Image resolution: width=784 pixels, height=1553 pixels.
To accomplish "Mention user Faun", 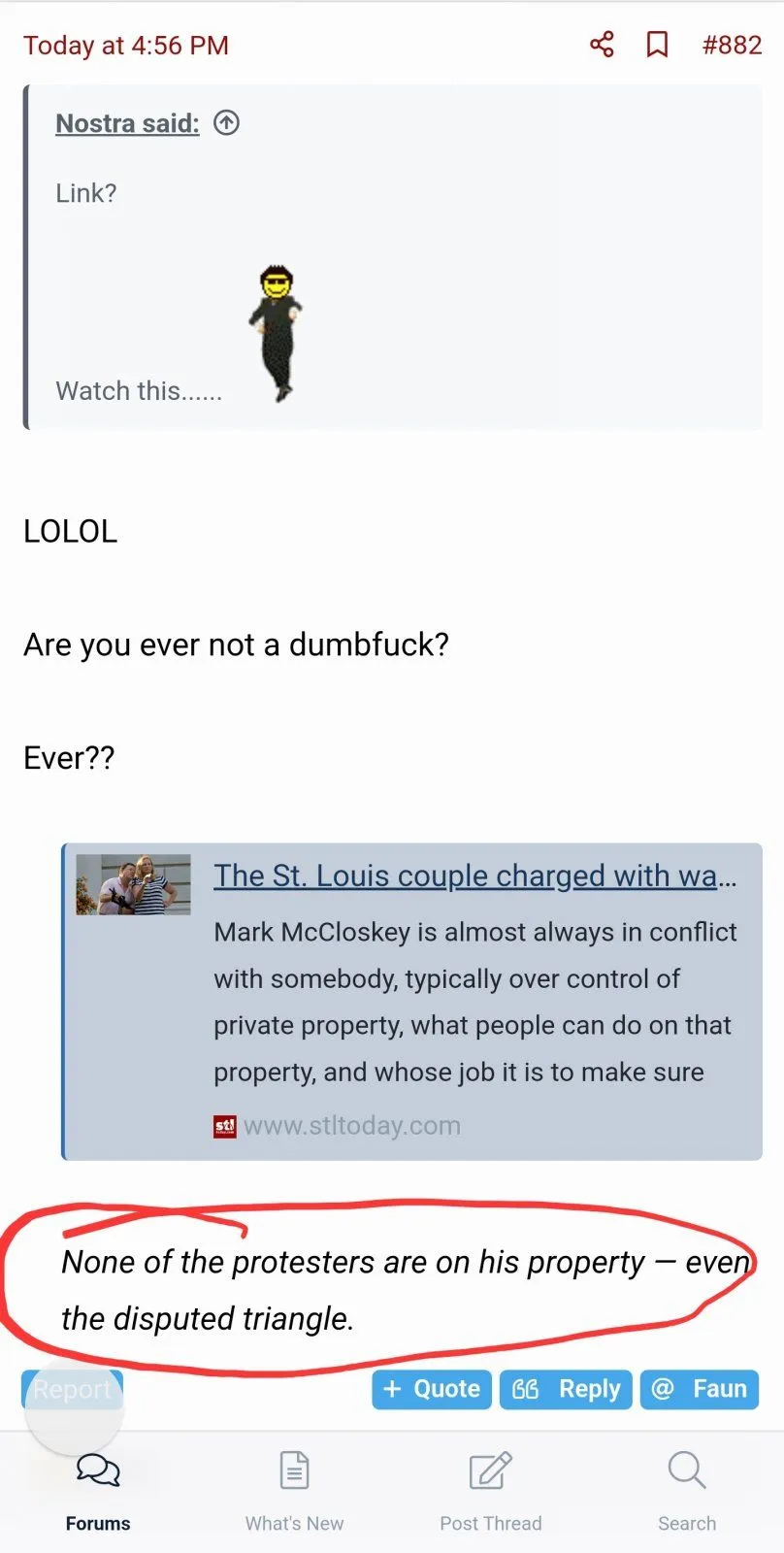I will tap(700, 1389).
